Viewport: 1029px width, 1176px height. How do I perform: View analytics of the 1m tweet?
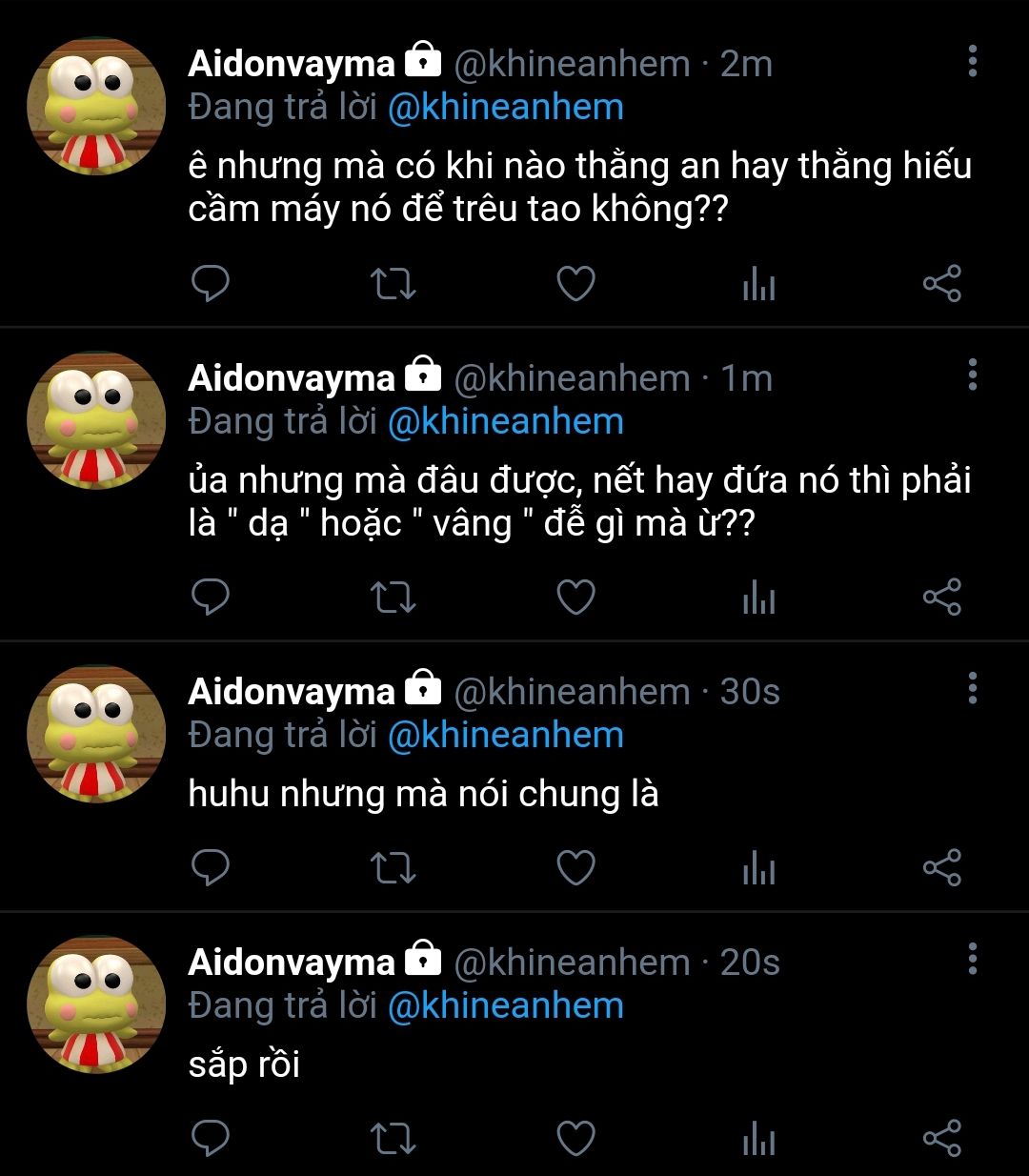(x=758, y=598)
